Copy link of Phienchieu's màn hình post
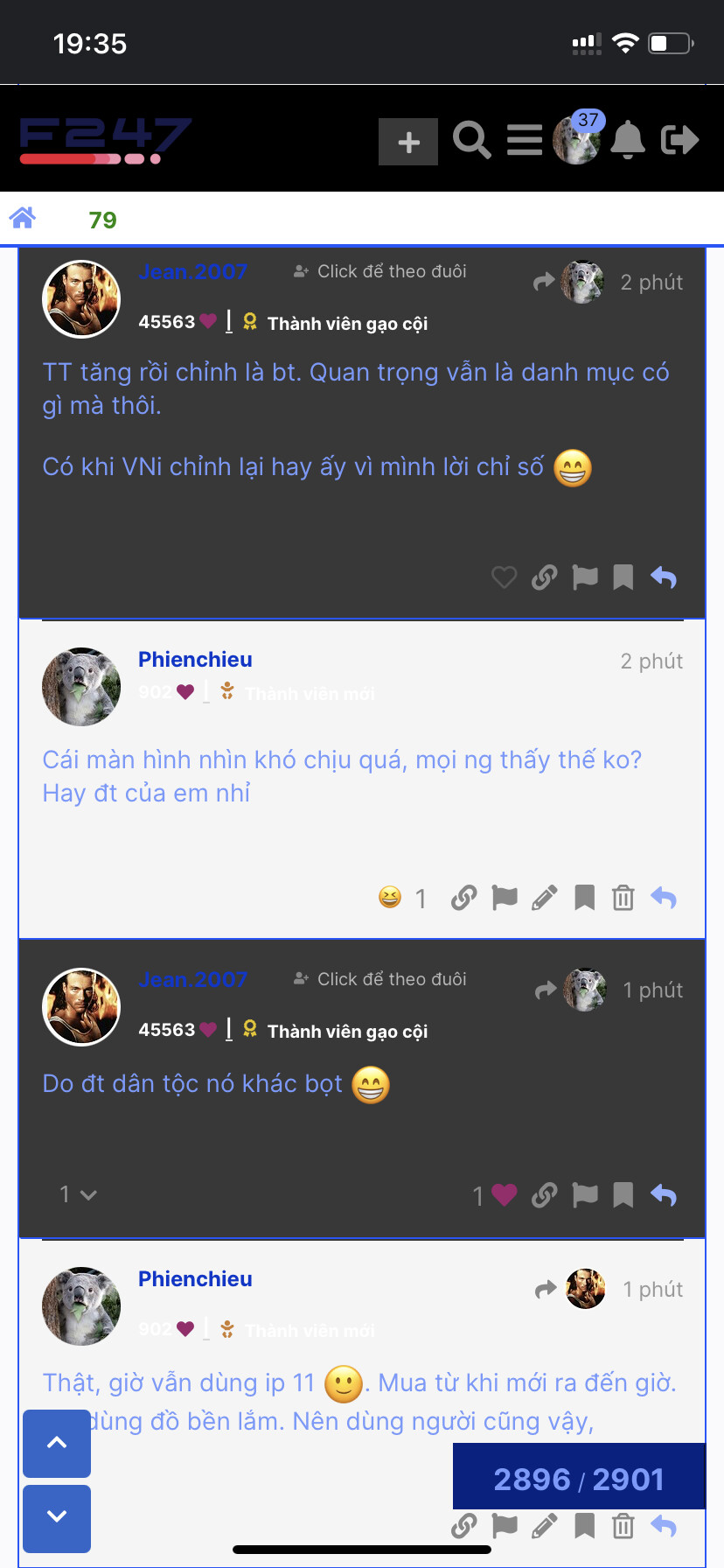 [463, 898]
